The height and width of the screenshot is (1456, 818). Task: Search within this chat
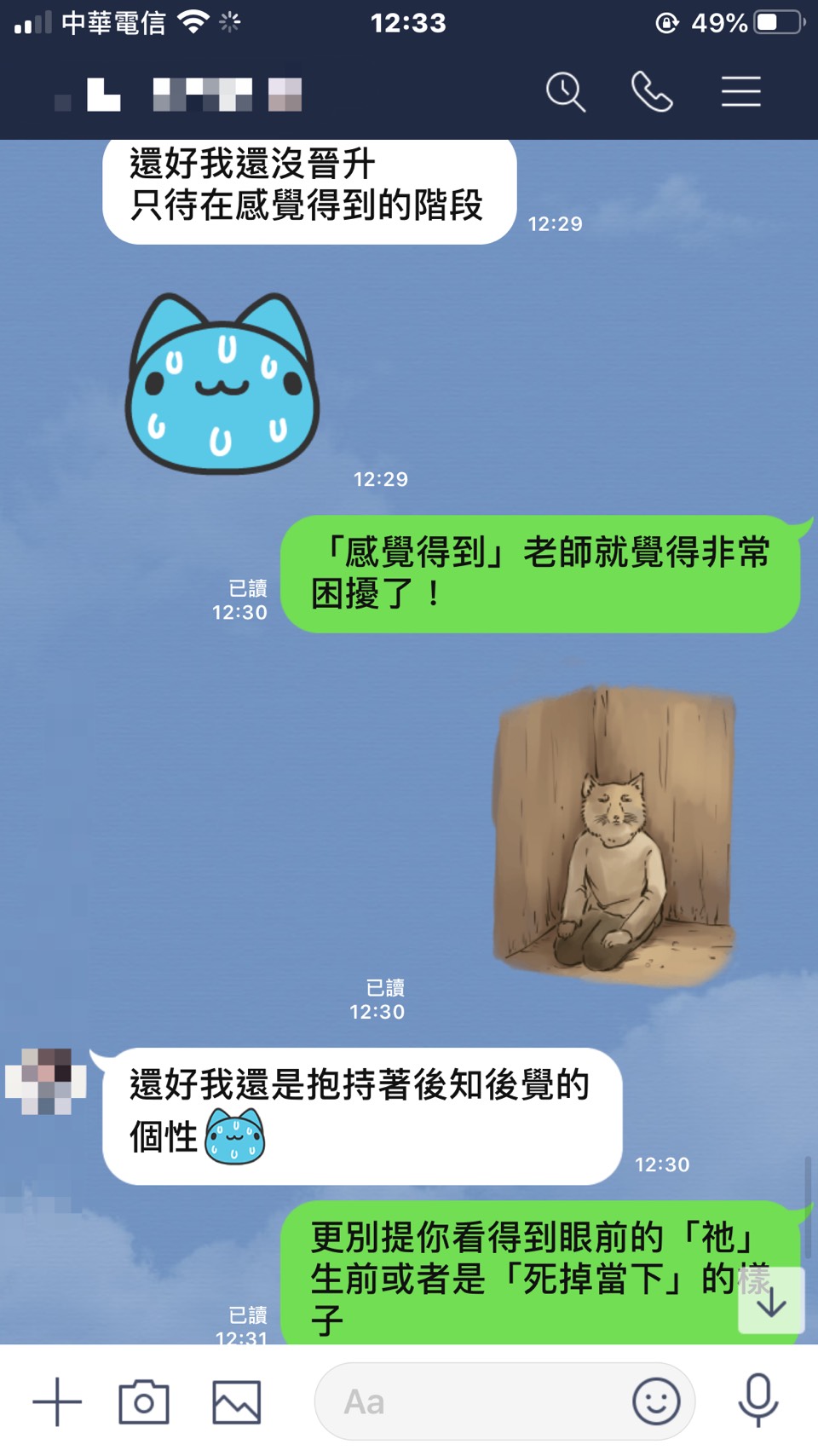566,92
